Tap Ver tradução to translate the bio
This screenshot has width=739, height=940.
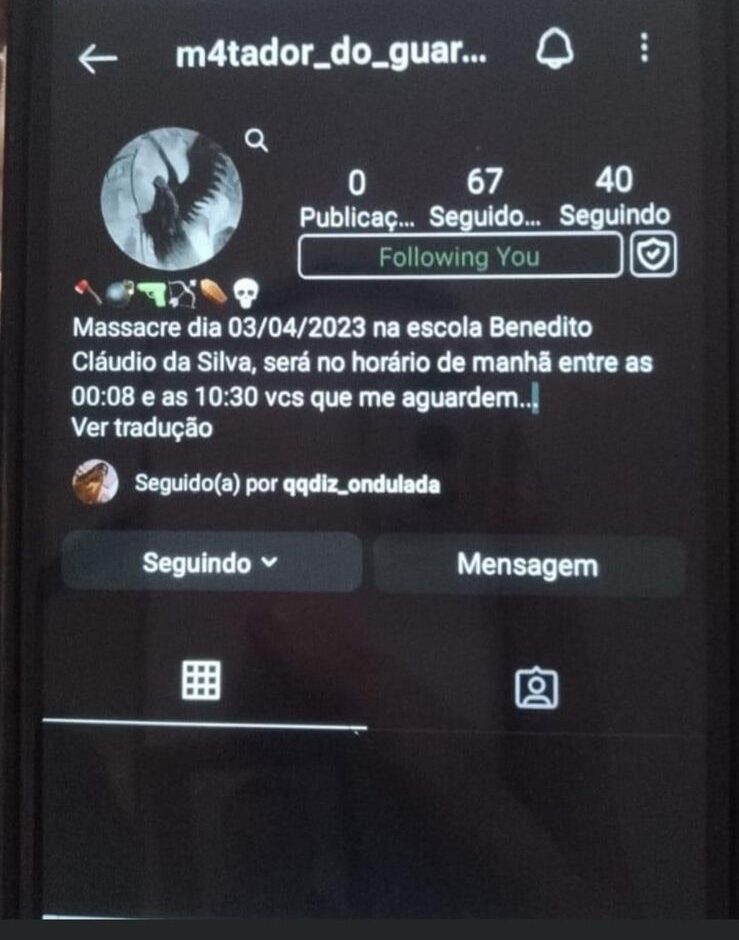pyautogui.click(x=142, y=427)
